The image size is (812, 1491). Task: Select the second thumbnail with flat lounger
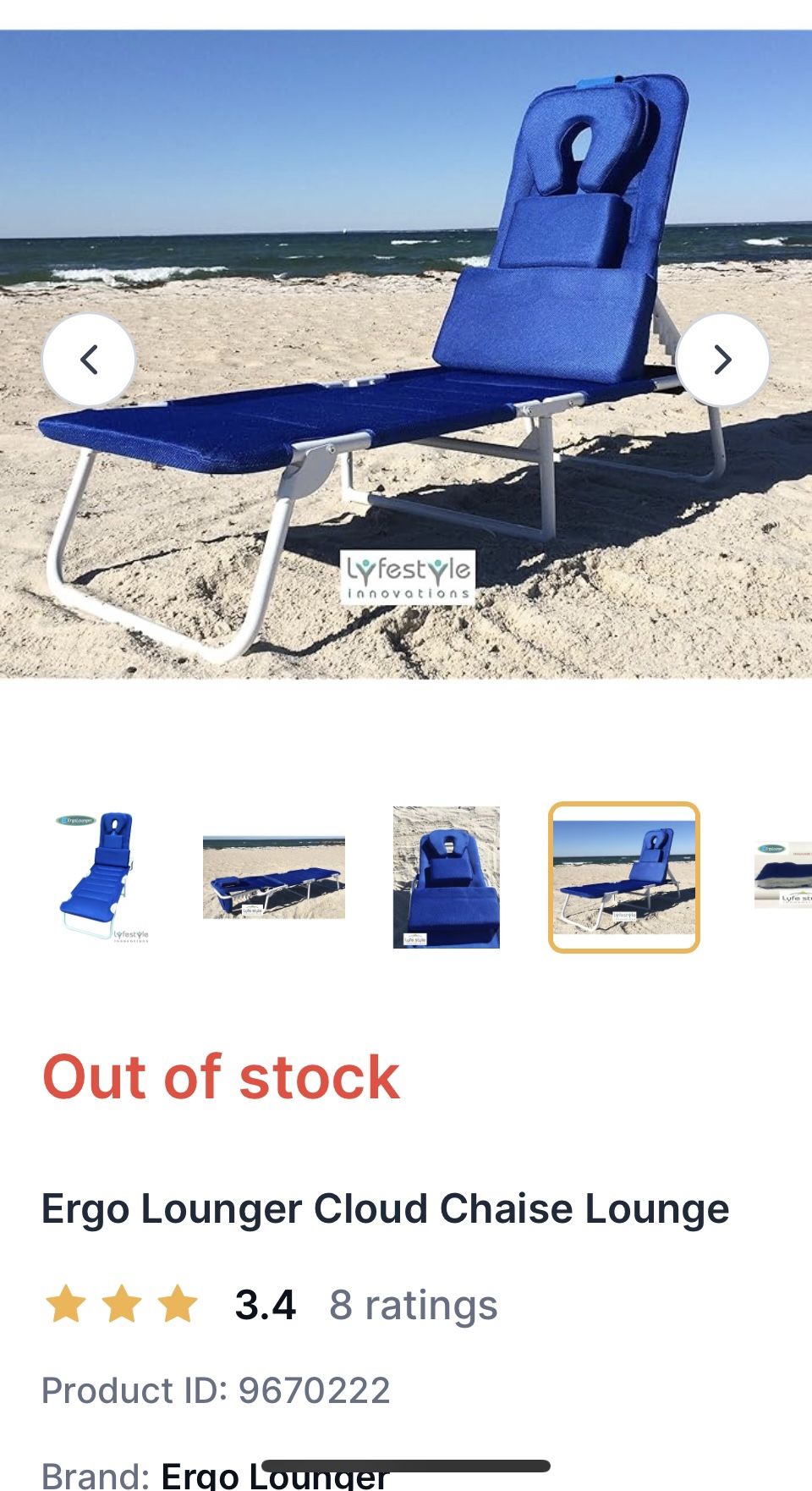point(274,878)
